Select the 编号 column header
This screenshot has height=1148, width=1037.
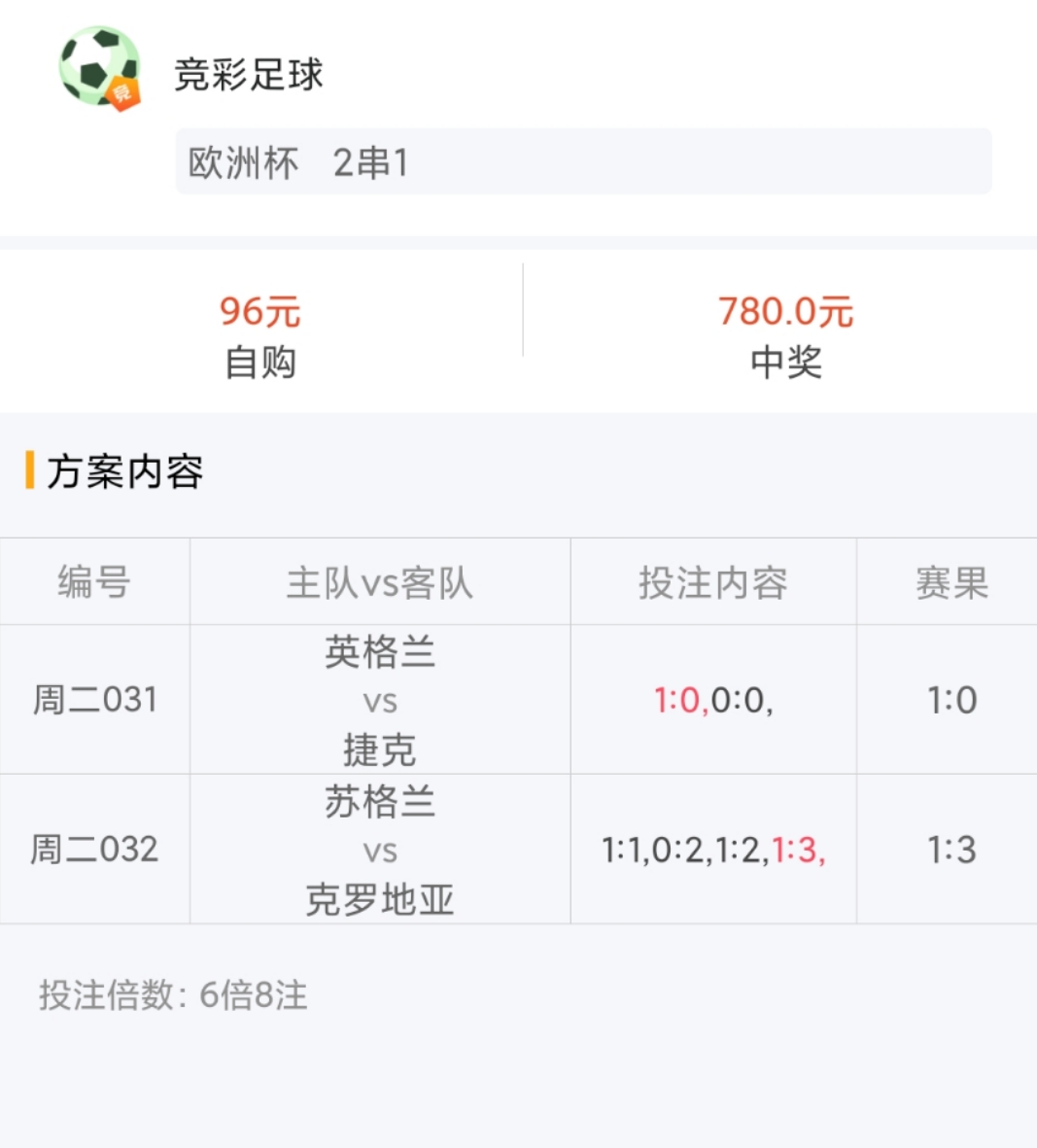[x=93, y=581]
